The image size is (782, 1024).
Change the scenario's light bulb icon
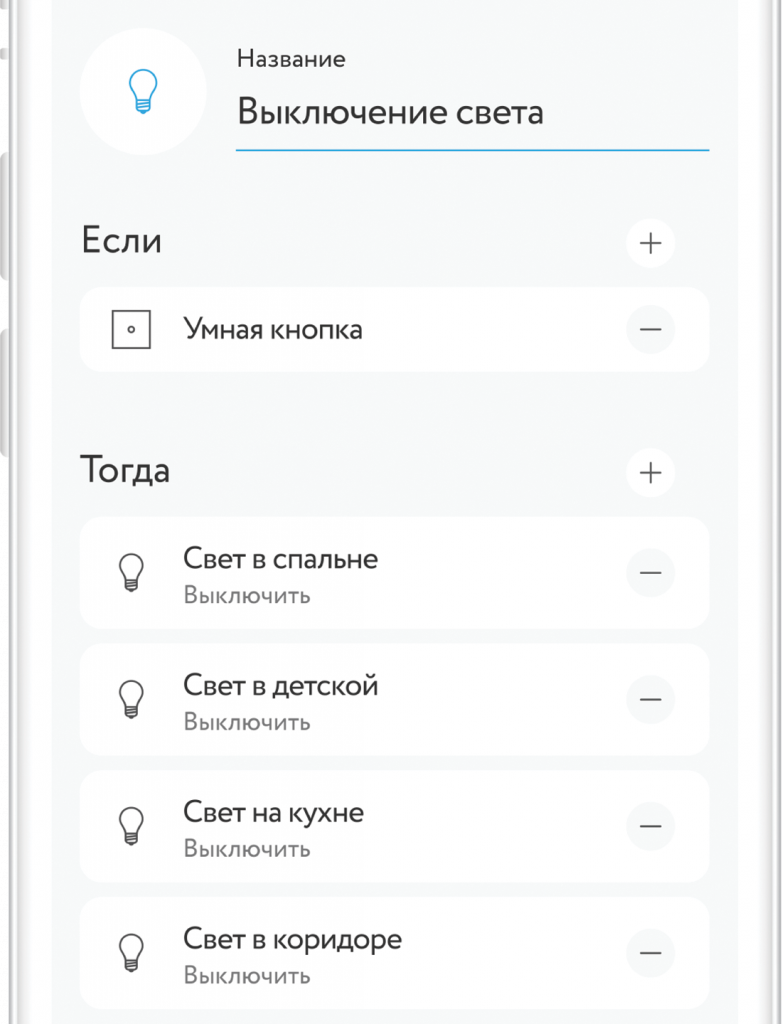(143, 91)
